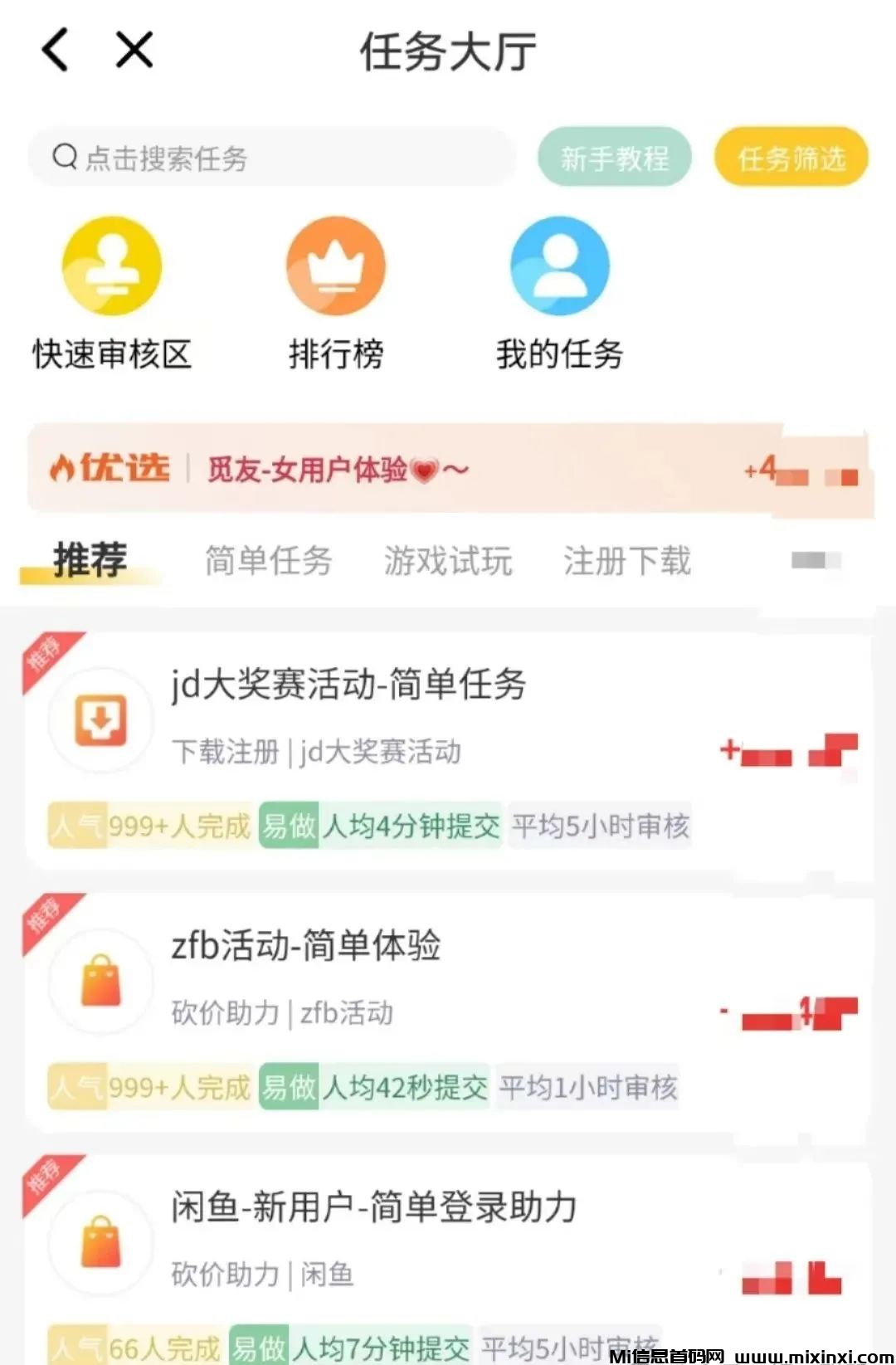Click the magnifier icon in the search bar
The image size is (896, 1365).
[62, 156]
